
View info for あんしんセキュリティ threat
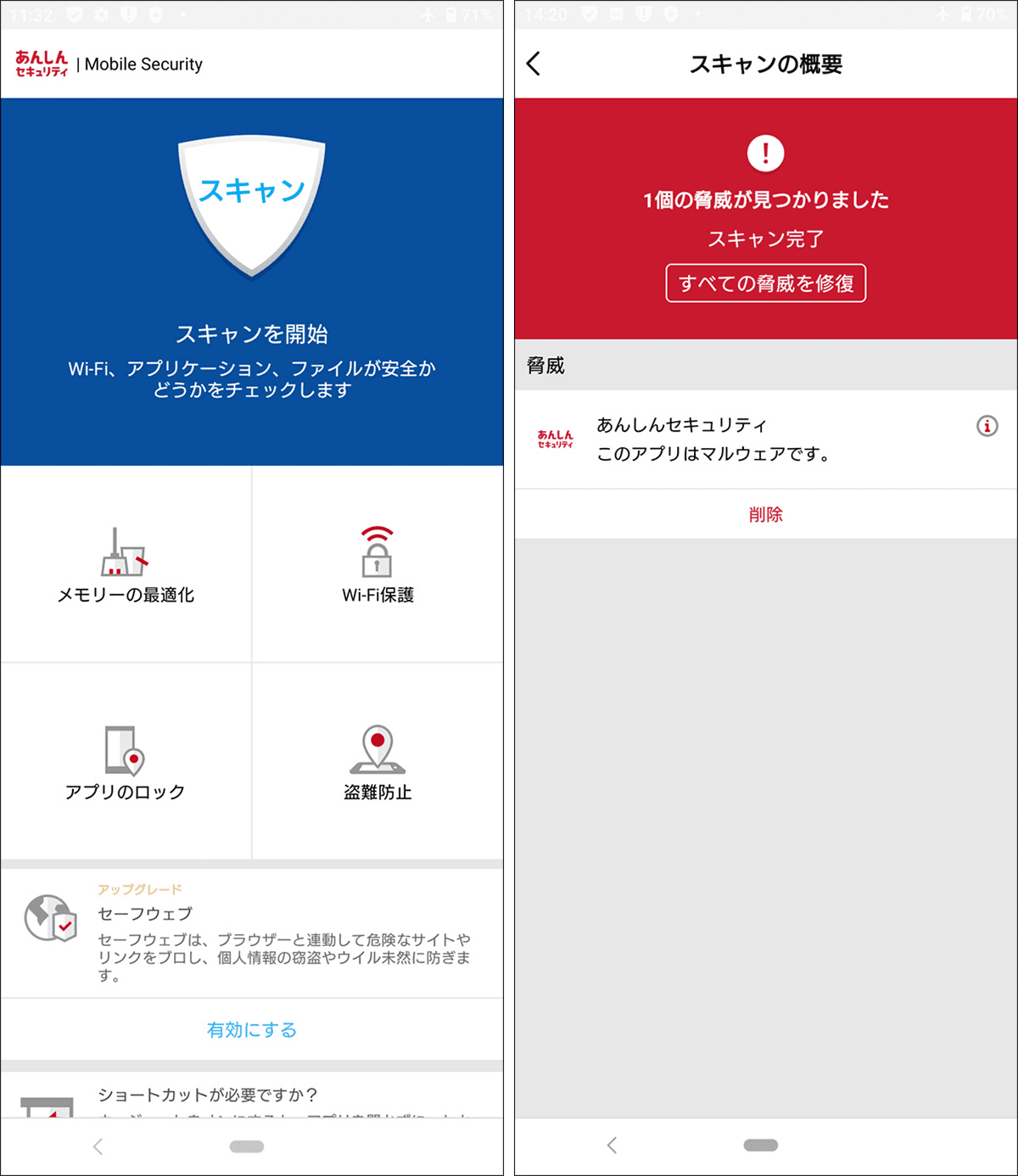(987, 426)
